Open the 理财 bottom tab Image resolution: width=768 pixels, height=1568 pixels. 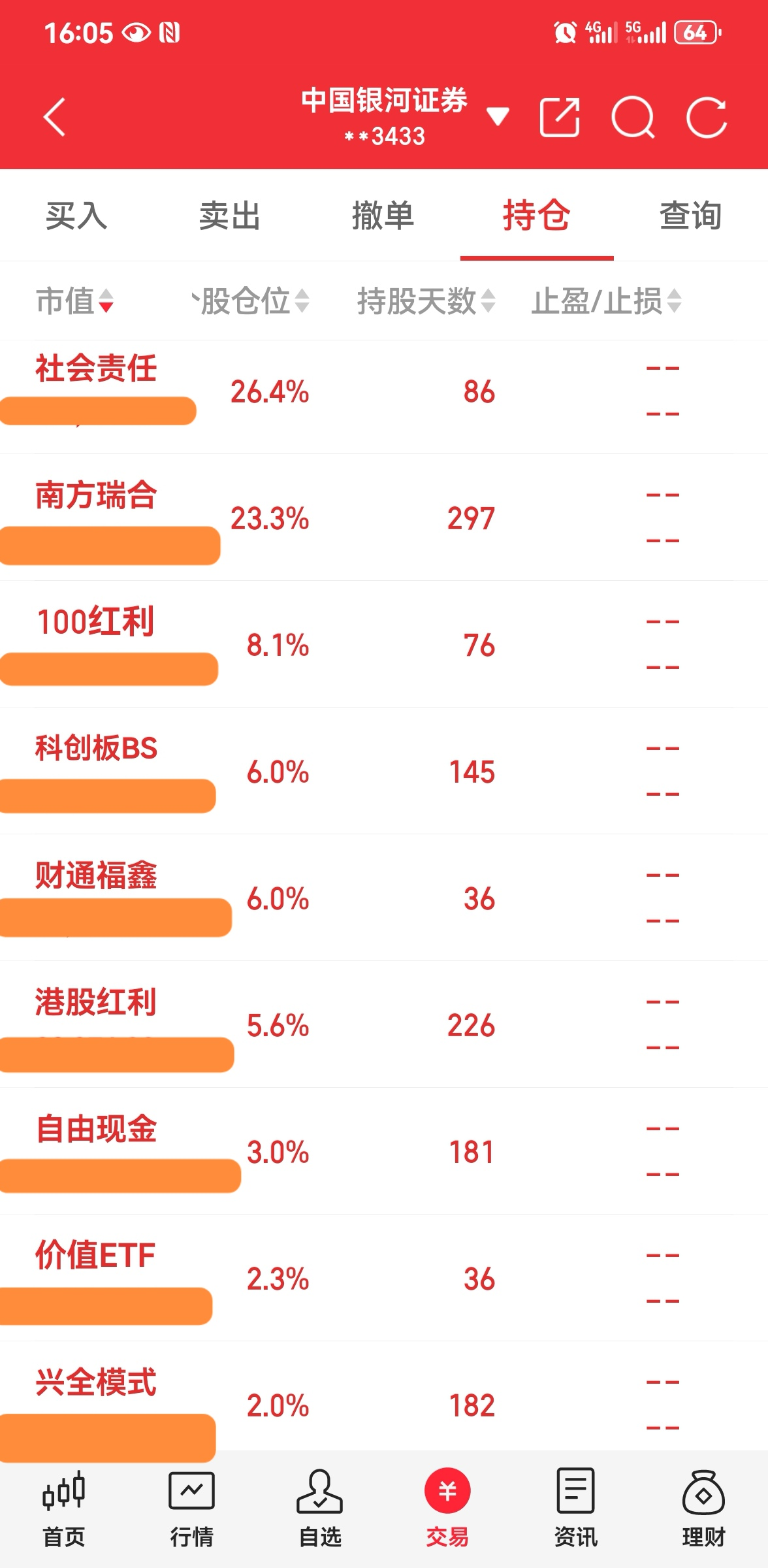[x=703, y=1509]
